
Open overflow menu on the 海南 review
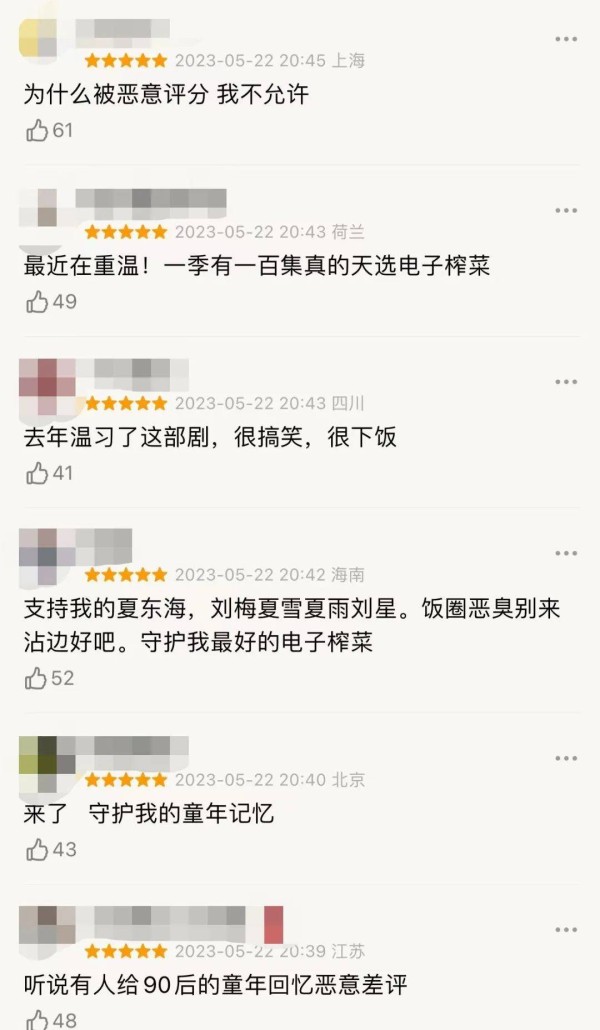[x=566, y=553]
